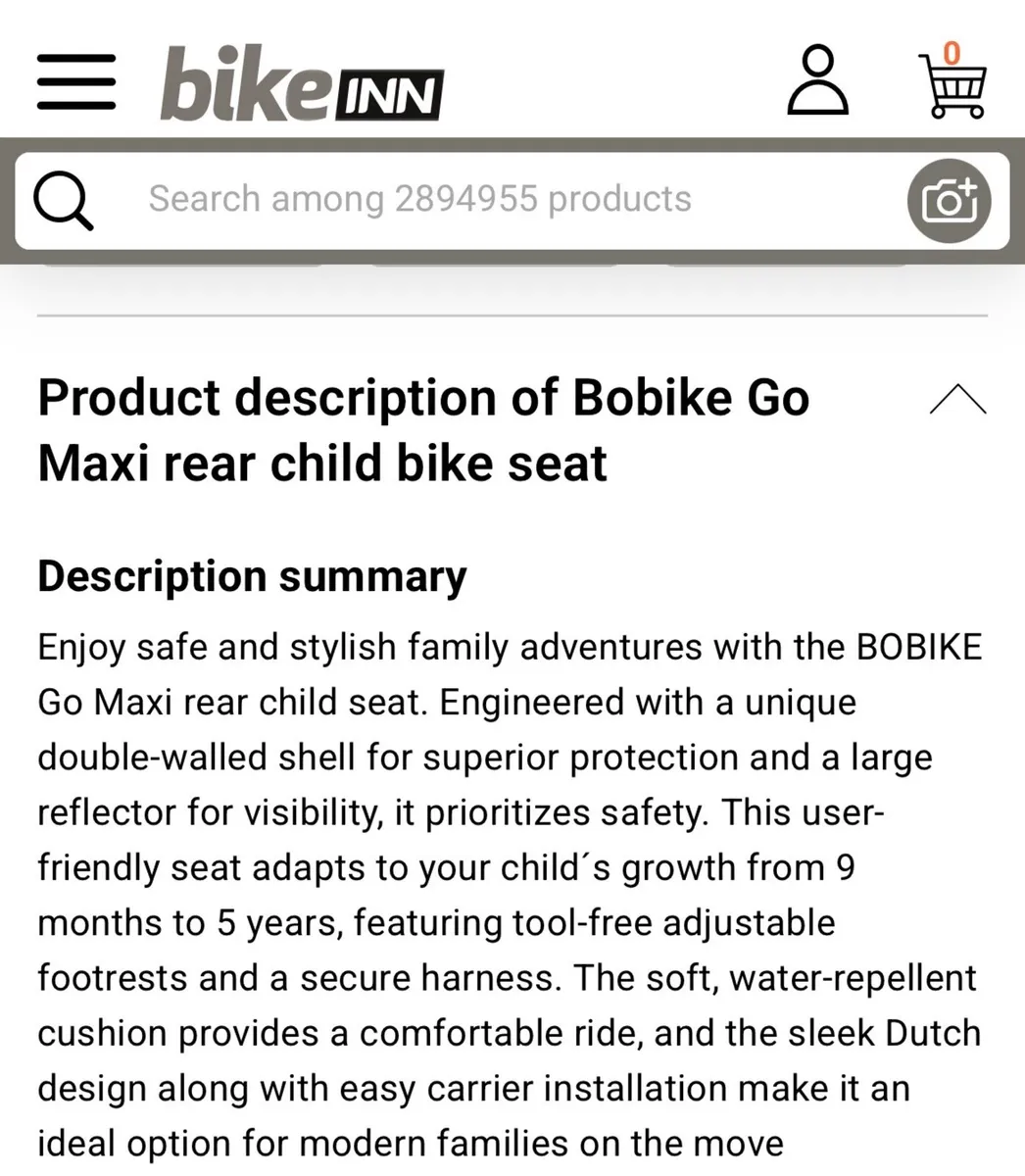The image size is (1025, 1176).
Task: Click the upward chevron beside the heading
Action: [x=958, y=398]
